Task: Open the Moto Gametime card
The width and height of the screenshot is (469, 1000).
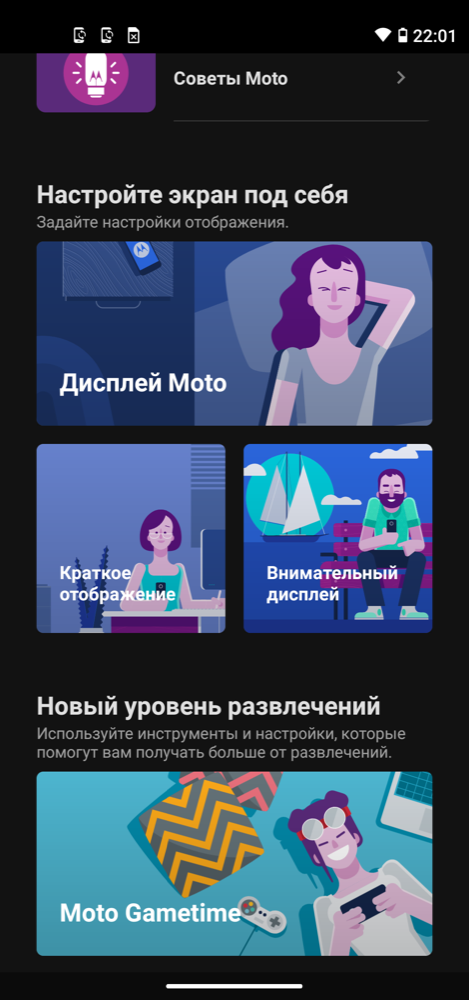Action: [x=234, y=864]
